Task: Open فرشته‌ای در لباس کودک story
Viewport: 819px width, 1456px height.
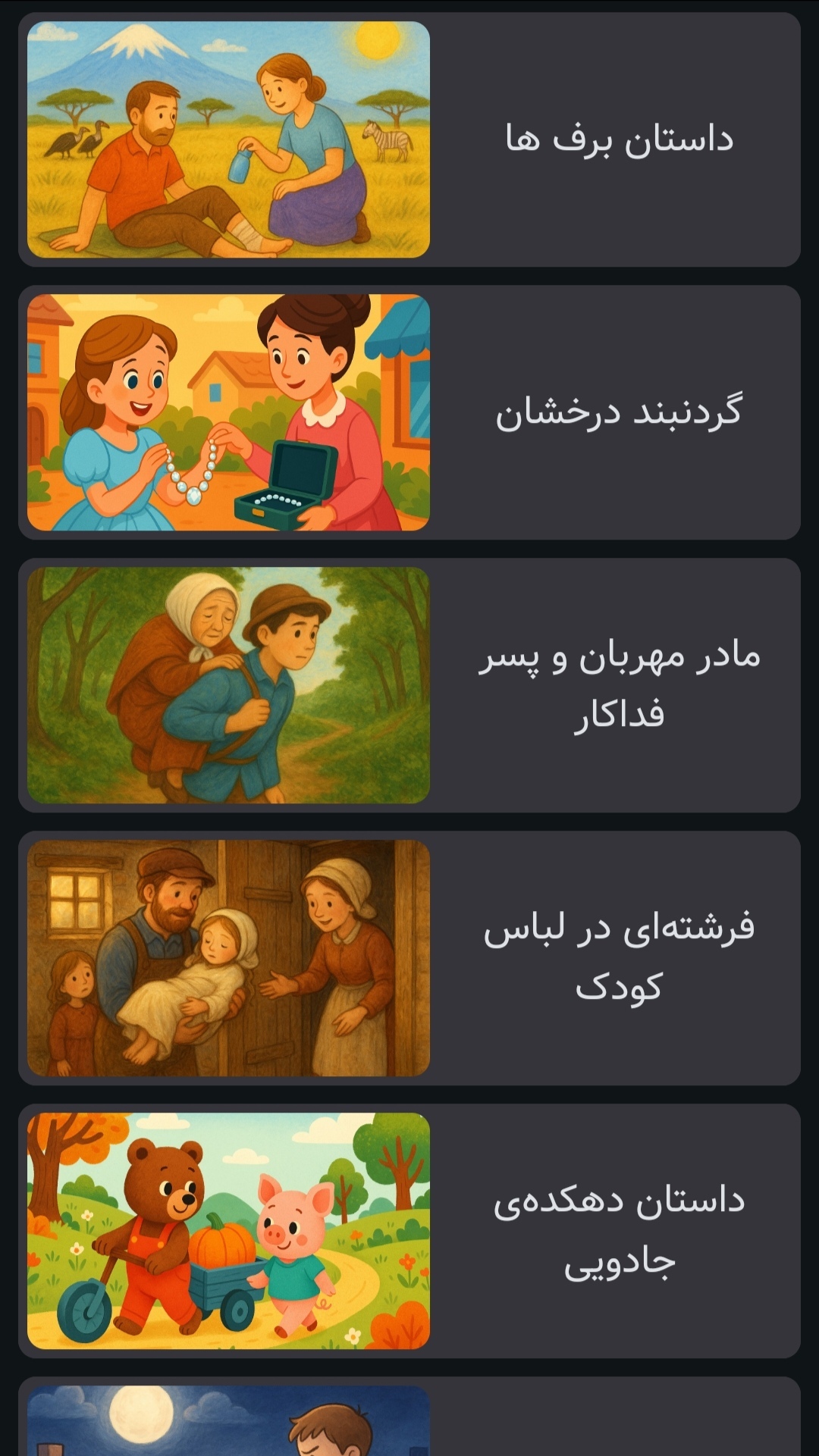Action: point(409,958)
